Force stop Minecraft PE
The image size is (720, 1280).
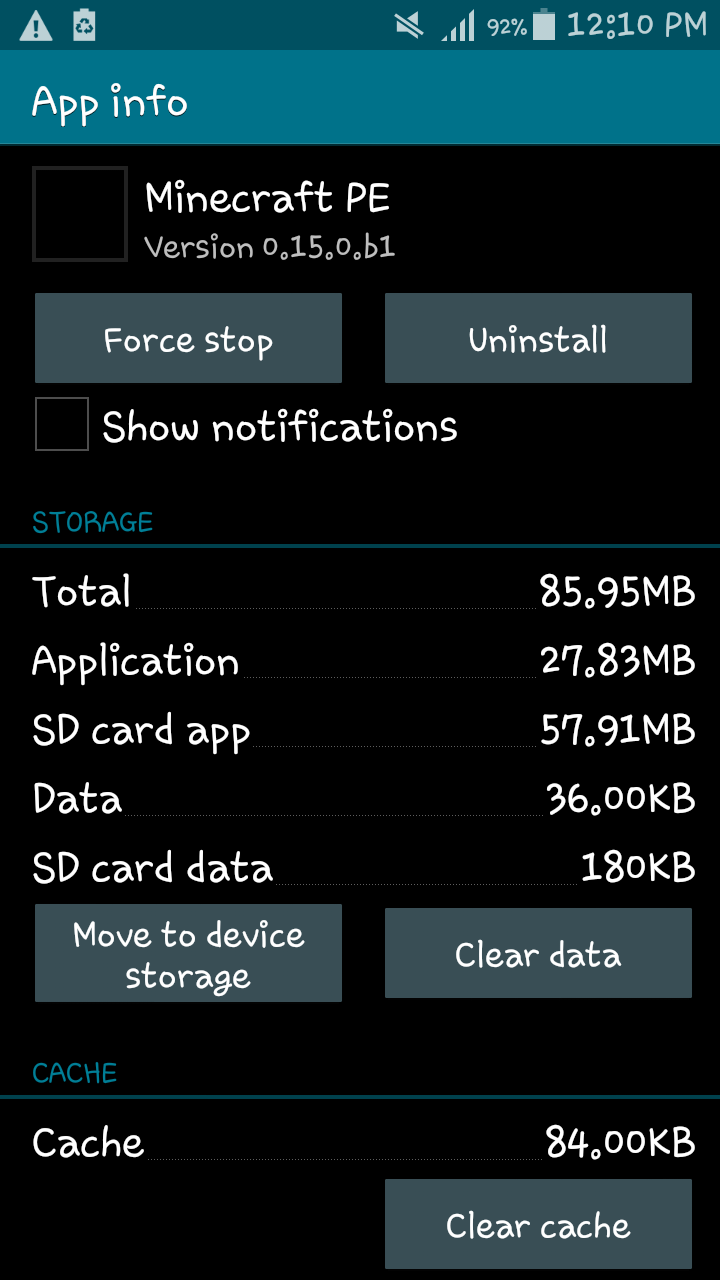tap(188, 339)
